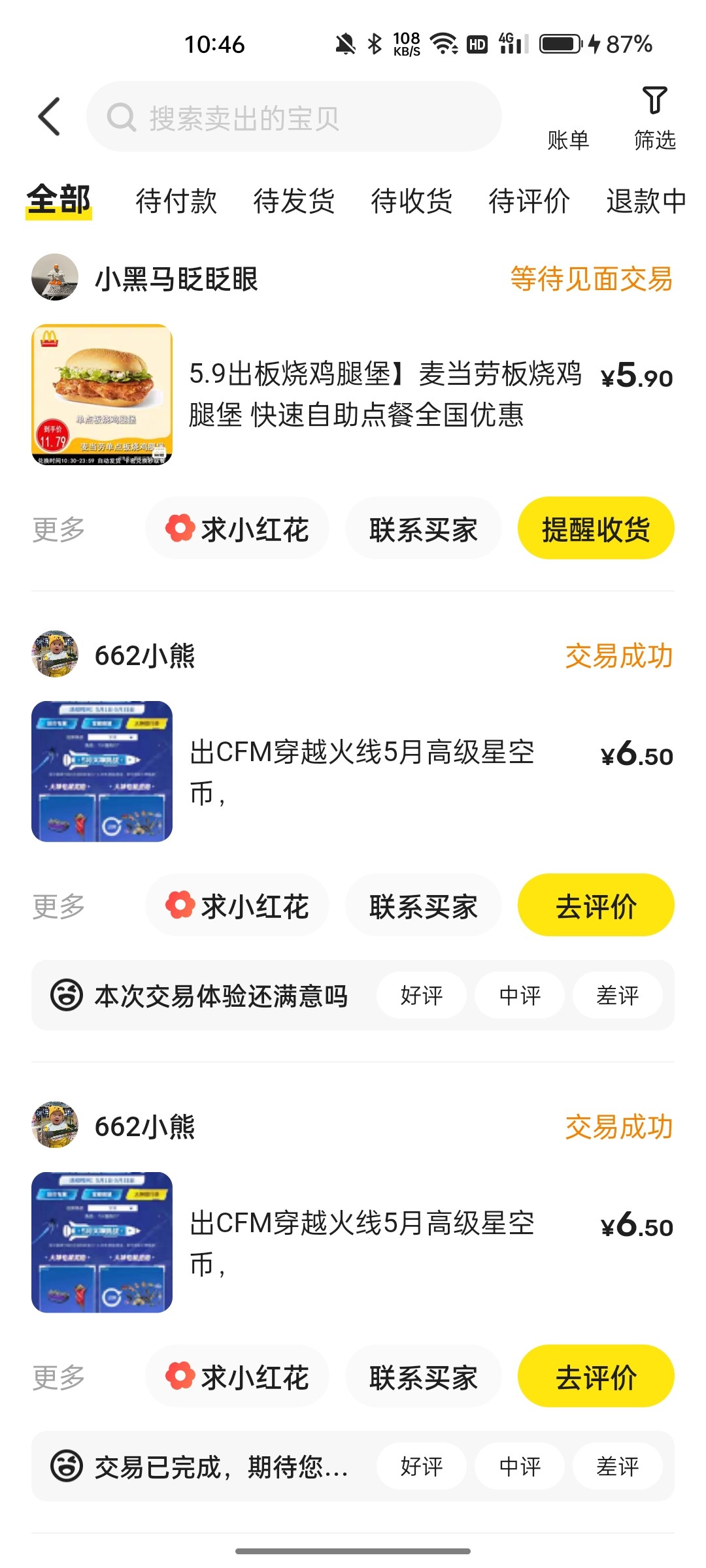Switch to the 全部 orders tab

coord(59,201)
